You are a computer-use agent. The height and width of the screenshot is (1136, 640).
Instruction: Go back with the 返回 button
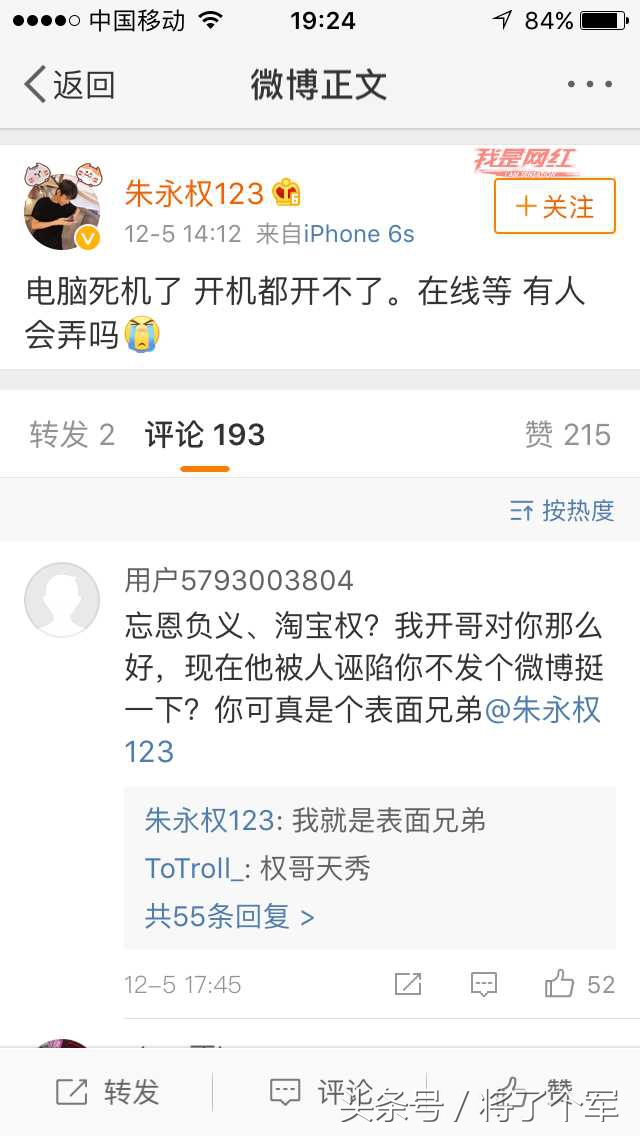click(70, 85)
